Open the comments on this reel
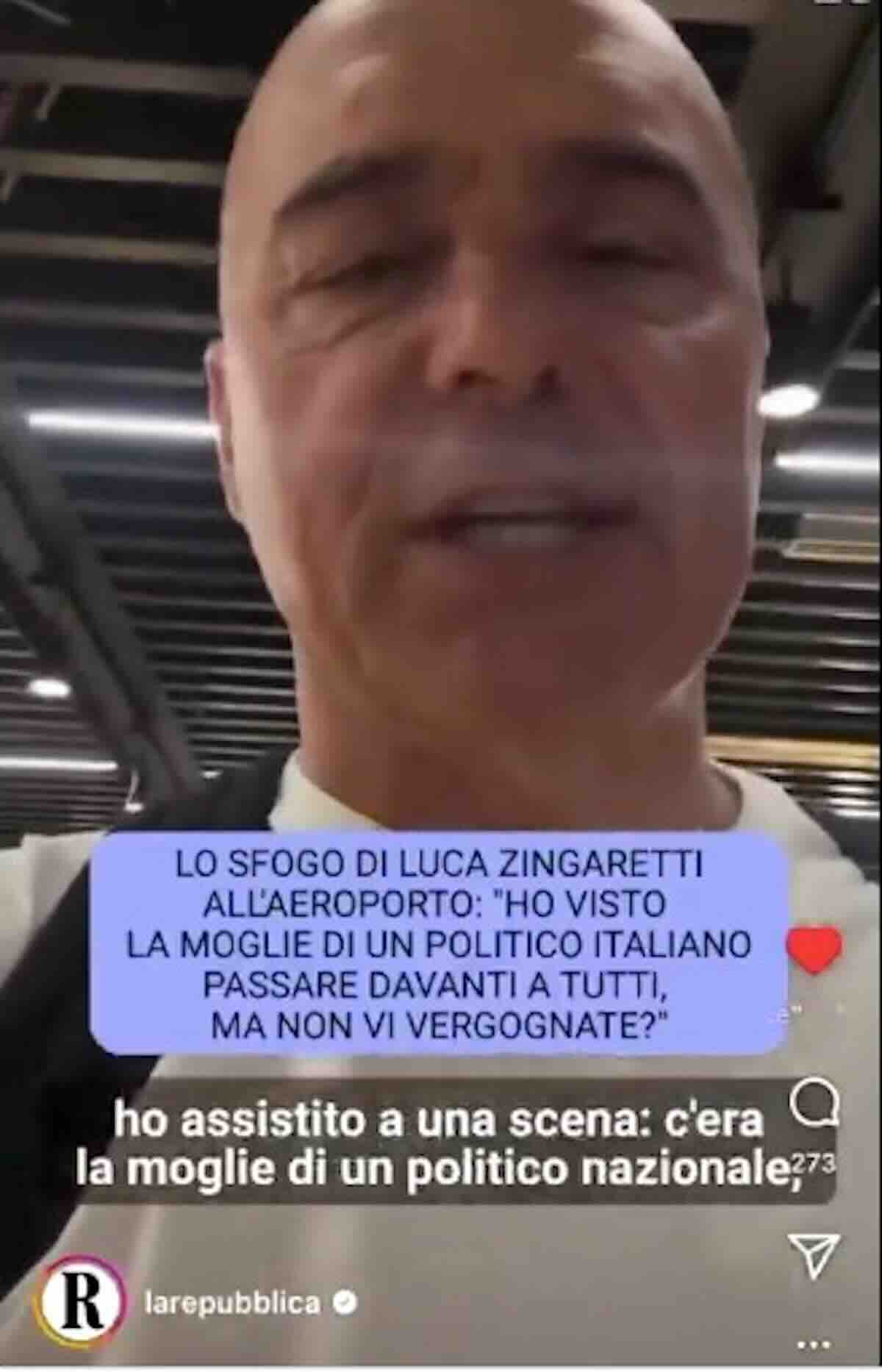 (x=814, y=1103)
